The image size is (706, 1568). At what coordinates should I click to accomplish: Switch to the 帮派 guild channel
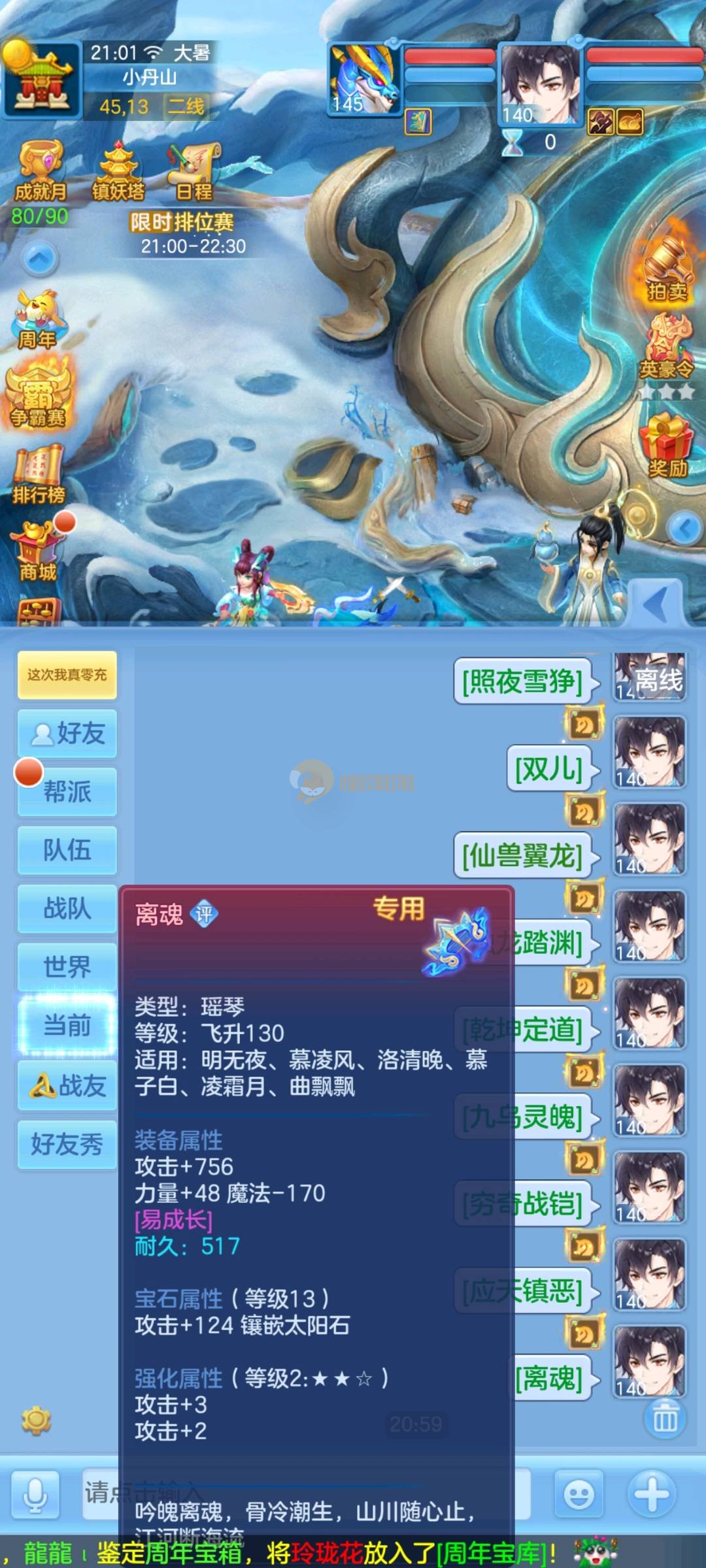tap(67, 792)
